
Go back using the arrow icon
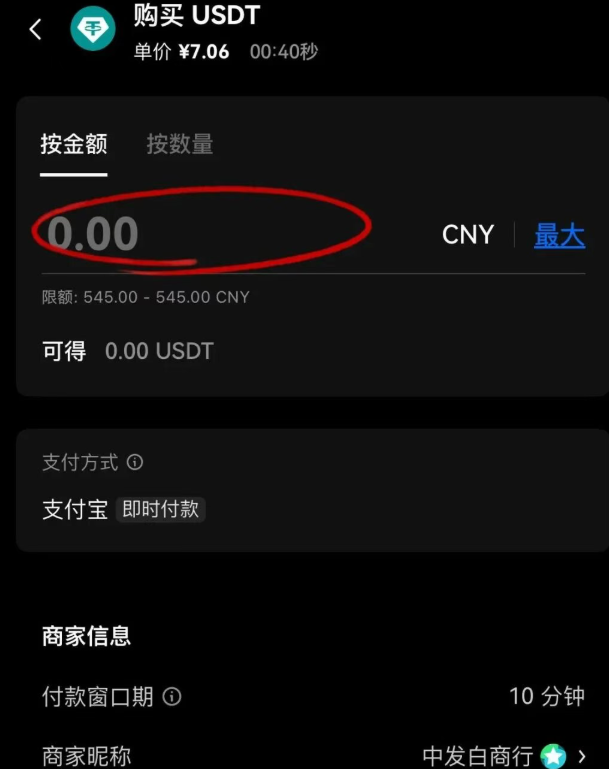(x=36, y=30)
